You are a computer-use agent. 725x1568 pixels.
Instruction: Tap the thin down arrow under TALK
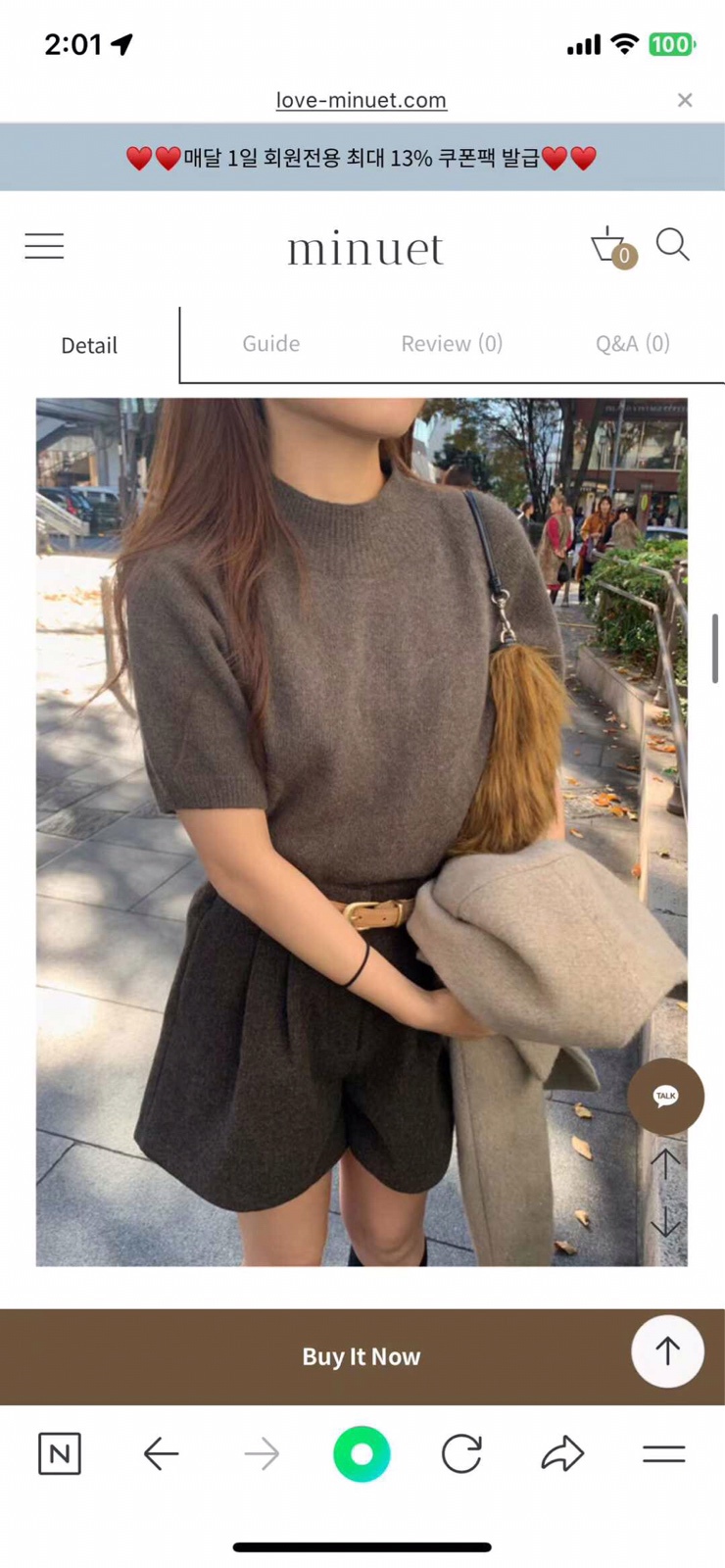[x=665, y=1221]
